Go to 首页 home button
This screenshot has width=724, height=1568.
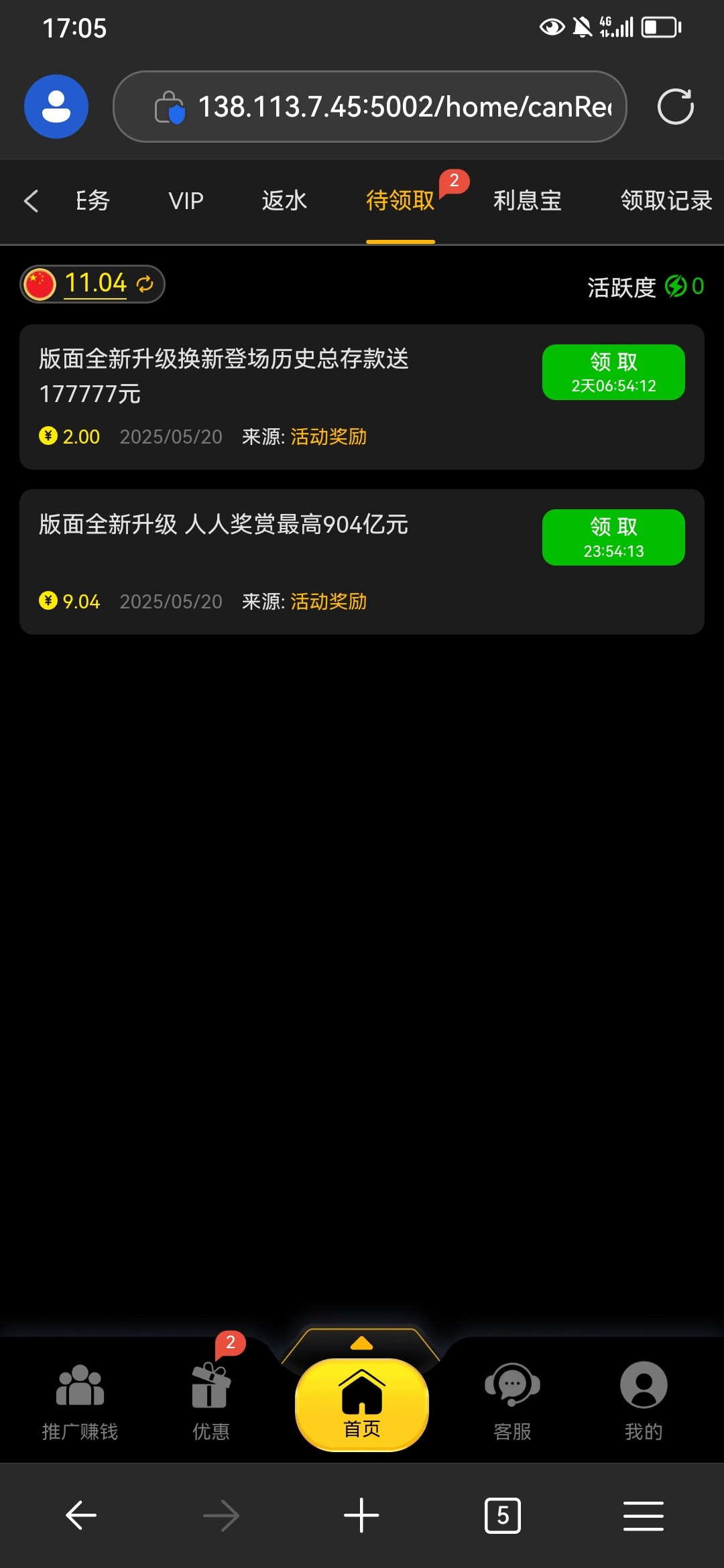click(362, 1404)
